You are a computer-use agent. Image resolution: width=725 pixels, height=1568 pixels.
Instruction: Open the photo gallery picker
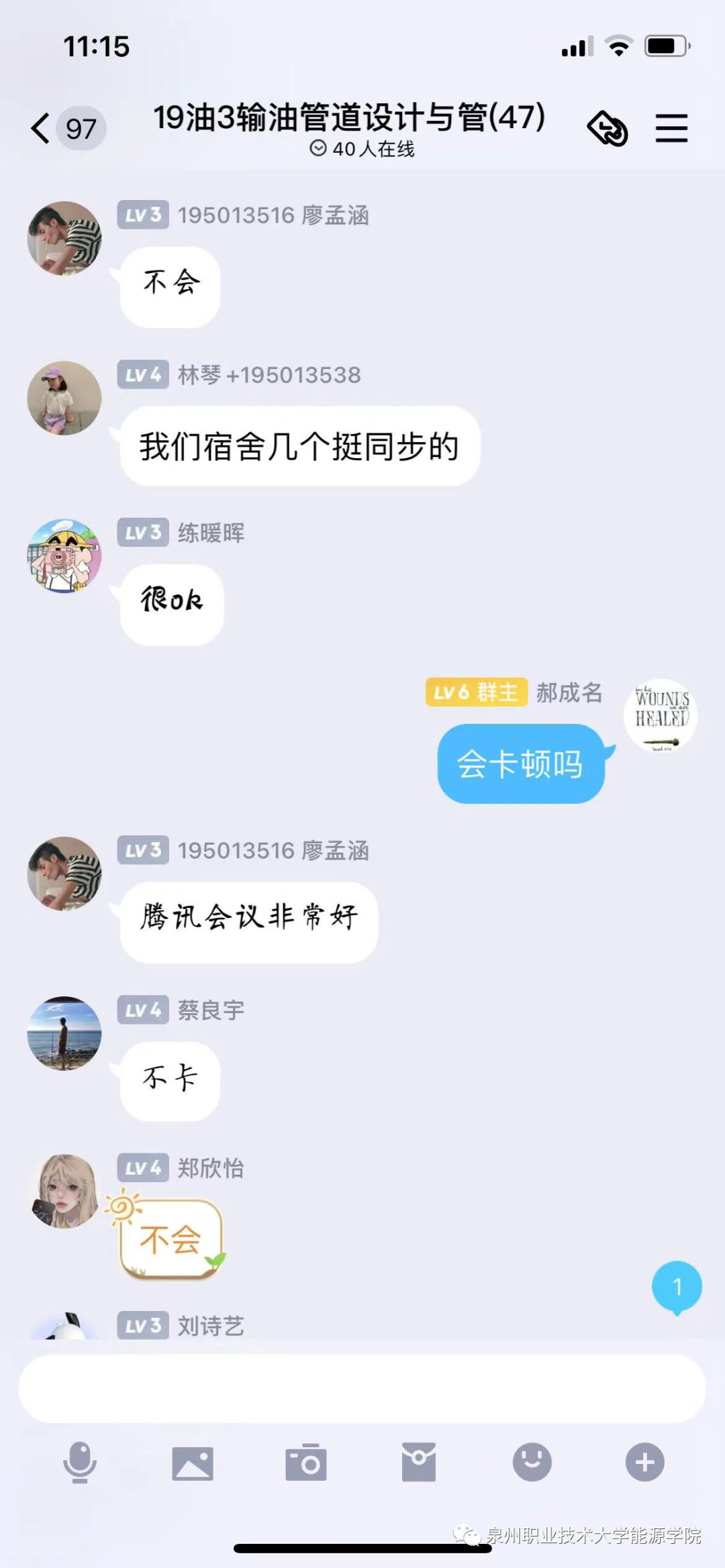(x=193, y=1463)
